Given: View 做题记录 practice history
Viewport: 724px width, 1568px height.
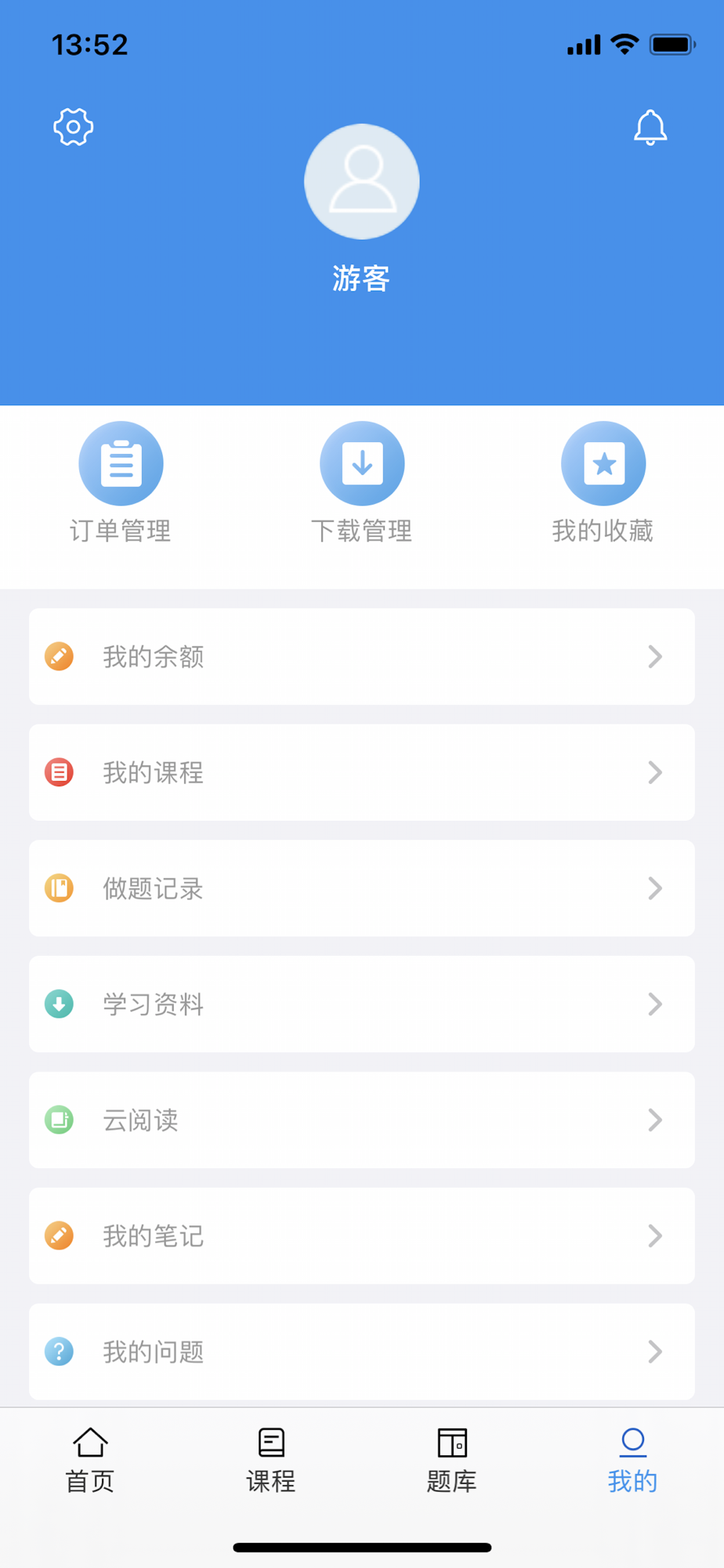Looking at the screenshot, I should pyautogui.click(x=361, y=888).
